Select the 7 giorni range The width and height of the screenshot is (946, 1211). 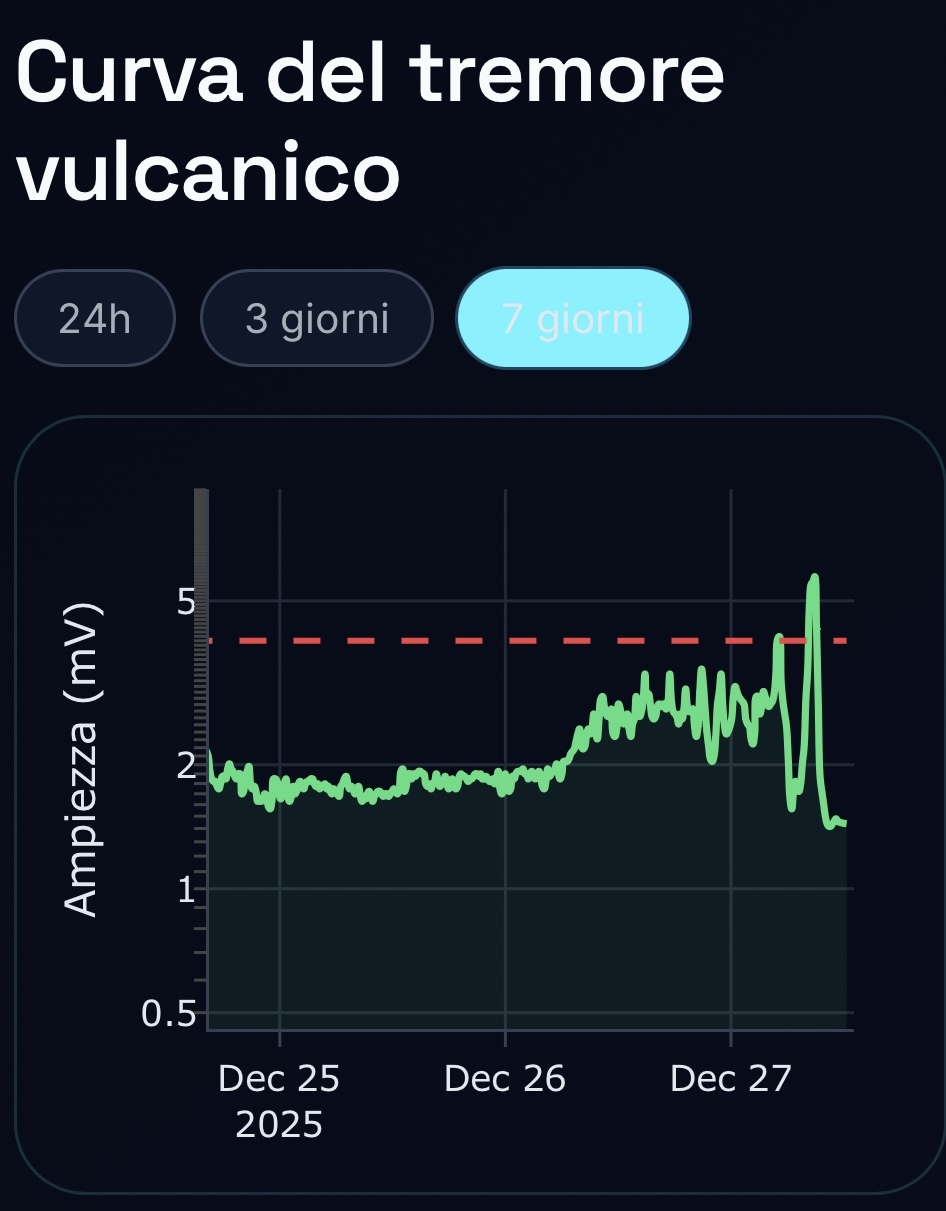coord(573,319)
